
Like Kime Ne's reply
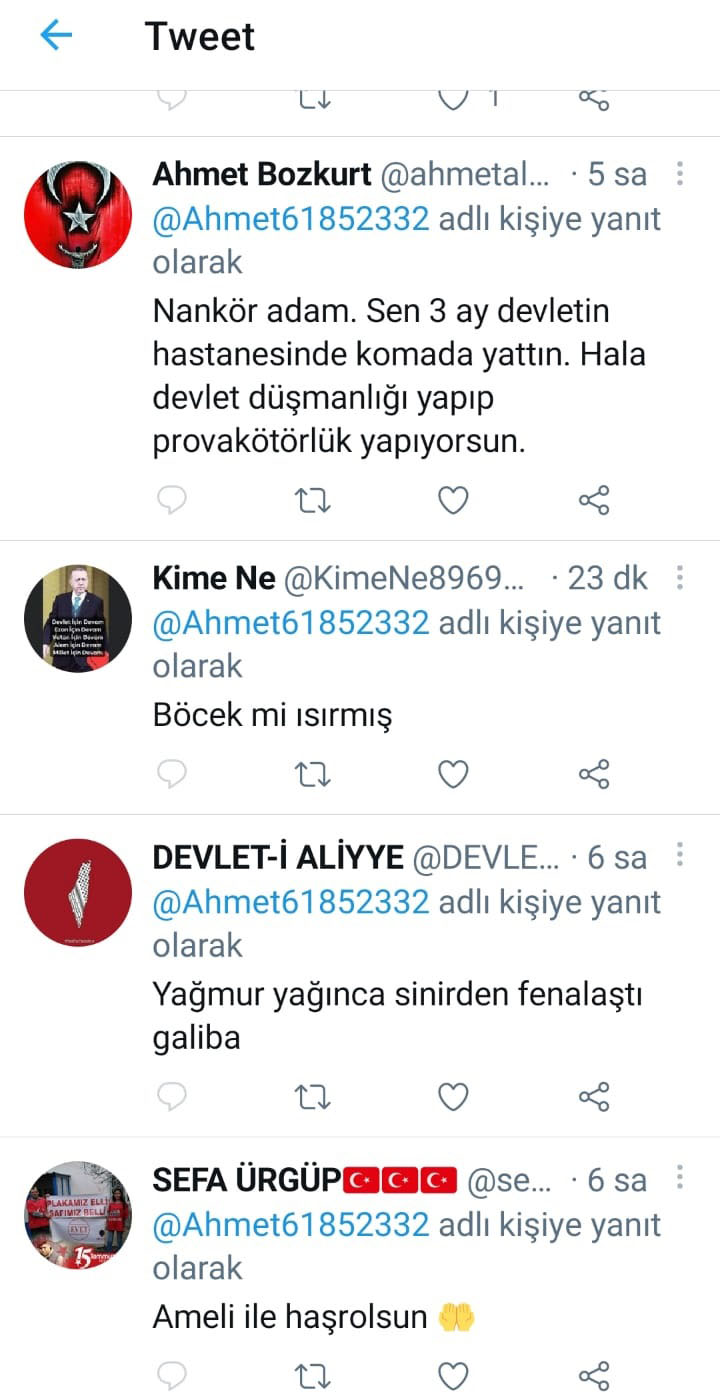(x=454, y=774)
